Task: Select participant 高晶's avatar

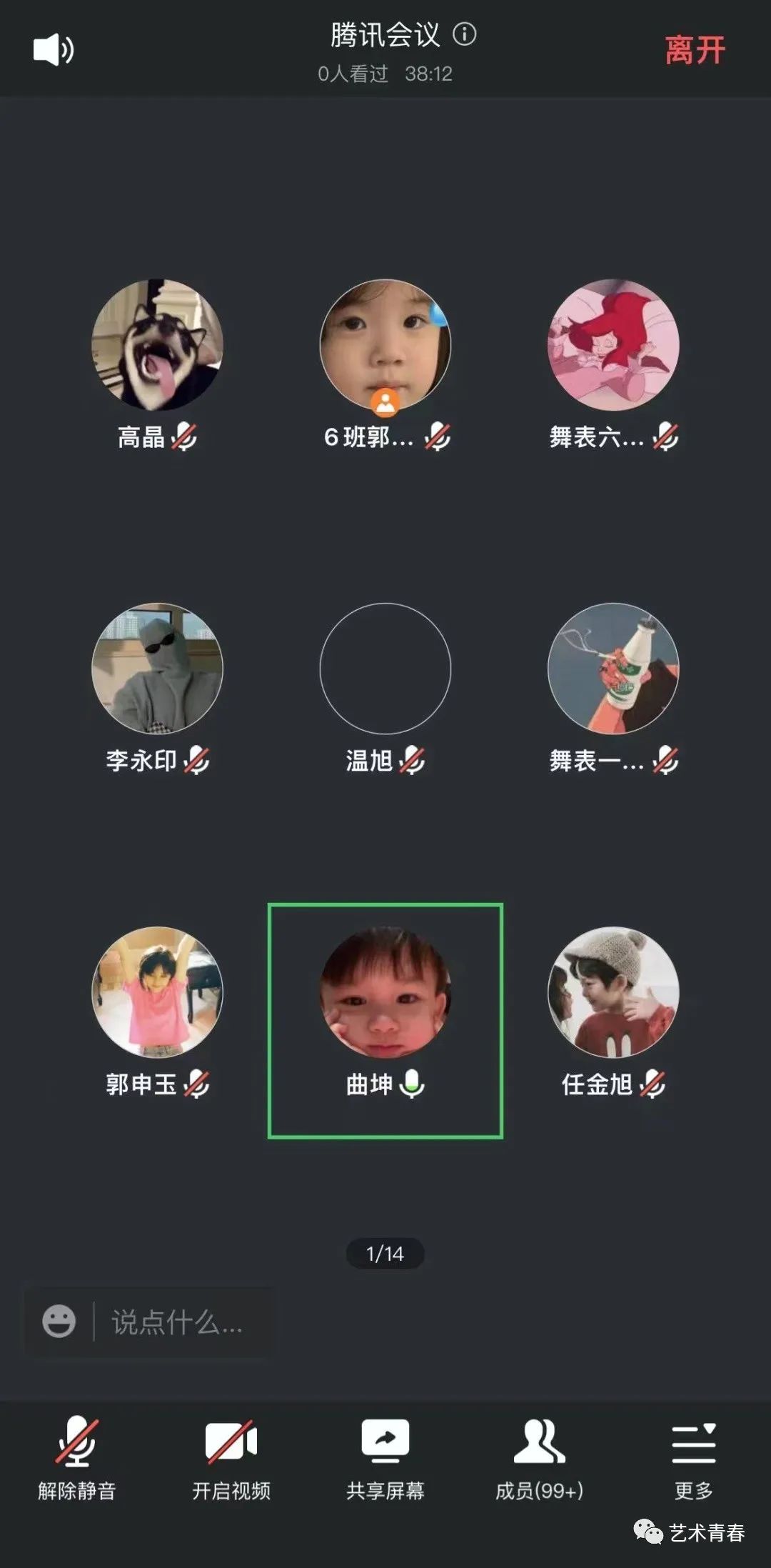Action: coord(157,345)
